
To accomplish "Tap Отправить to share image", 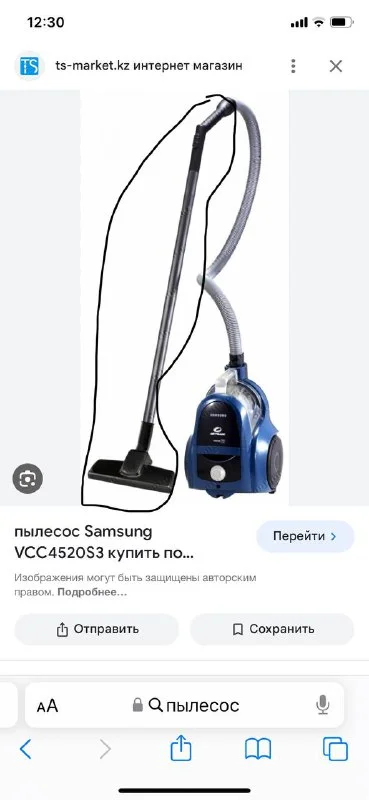I will (x=97, y=629).
